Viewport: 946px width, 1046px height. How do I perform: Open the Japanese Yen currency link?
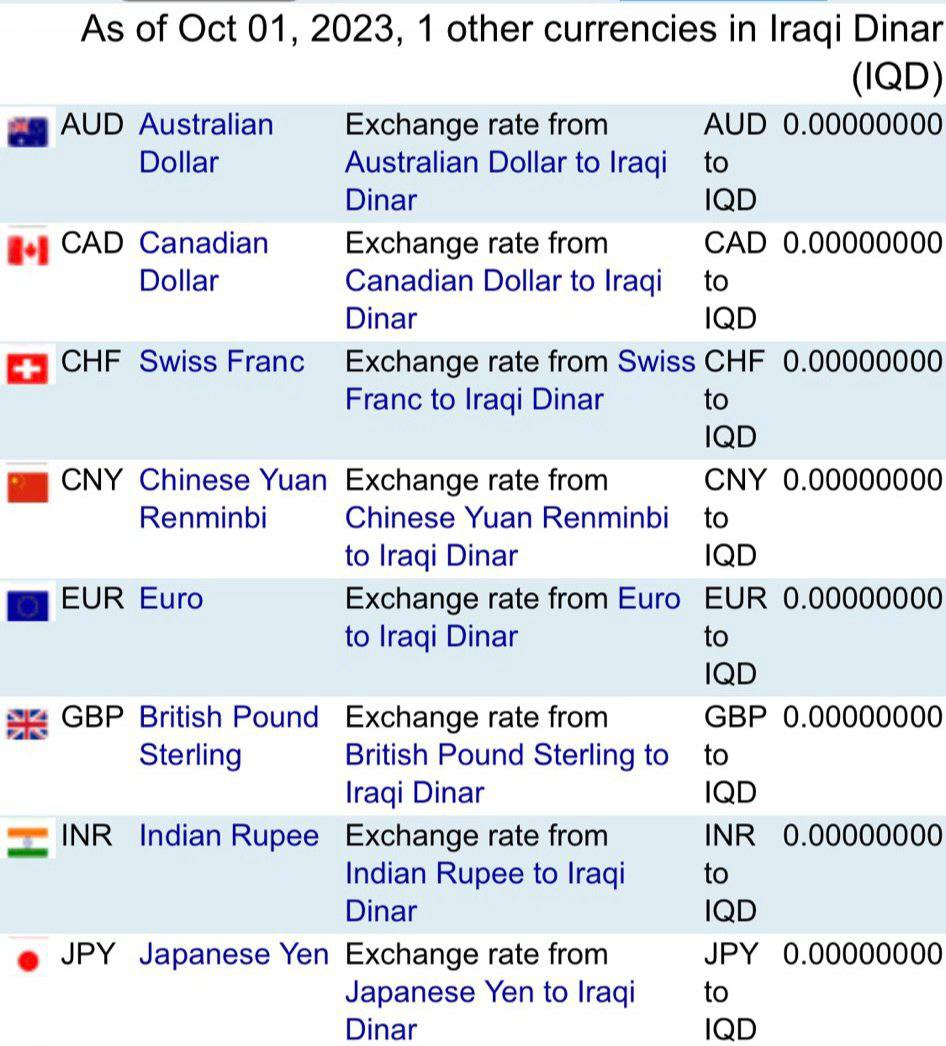232,955
